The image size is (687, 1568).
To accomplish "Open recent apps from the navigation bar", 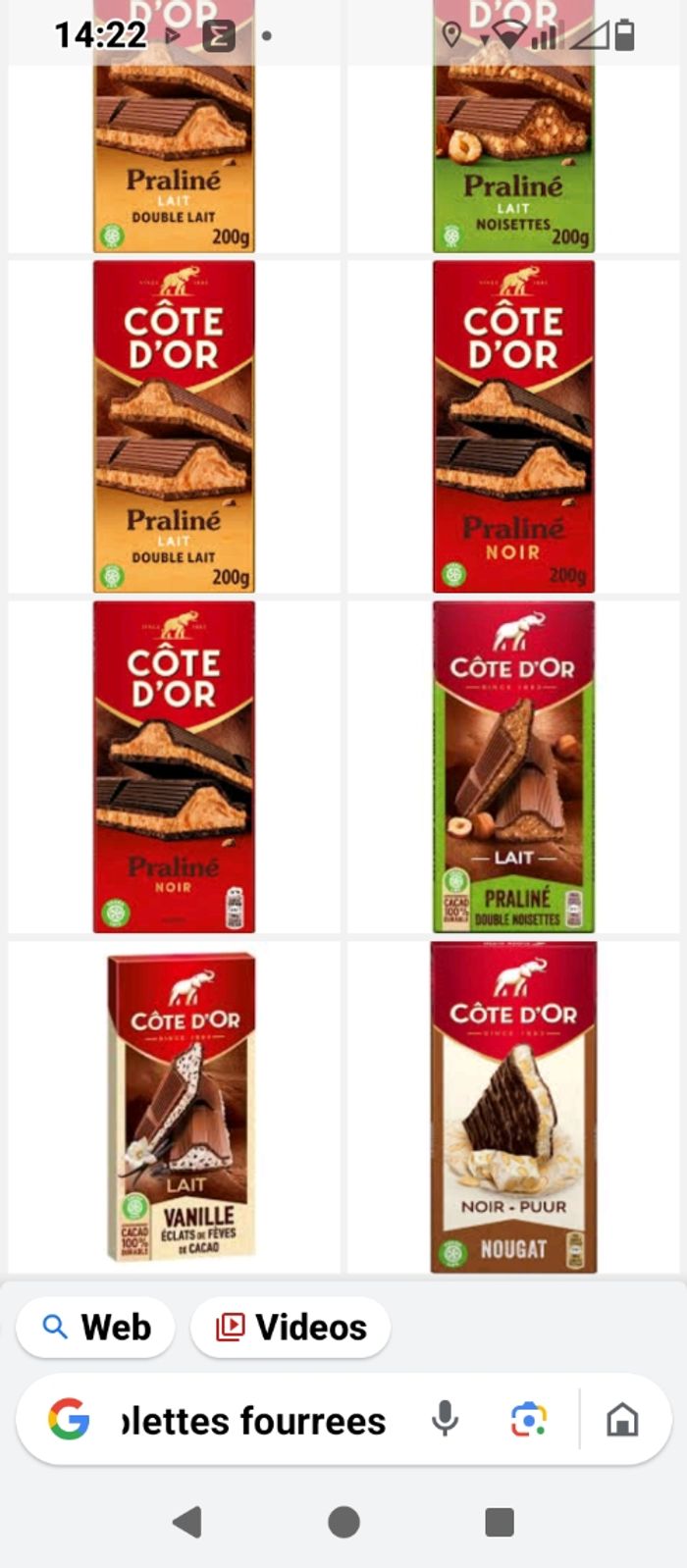I will tap(500, 1522).
